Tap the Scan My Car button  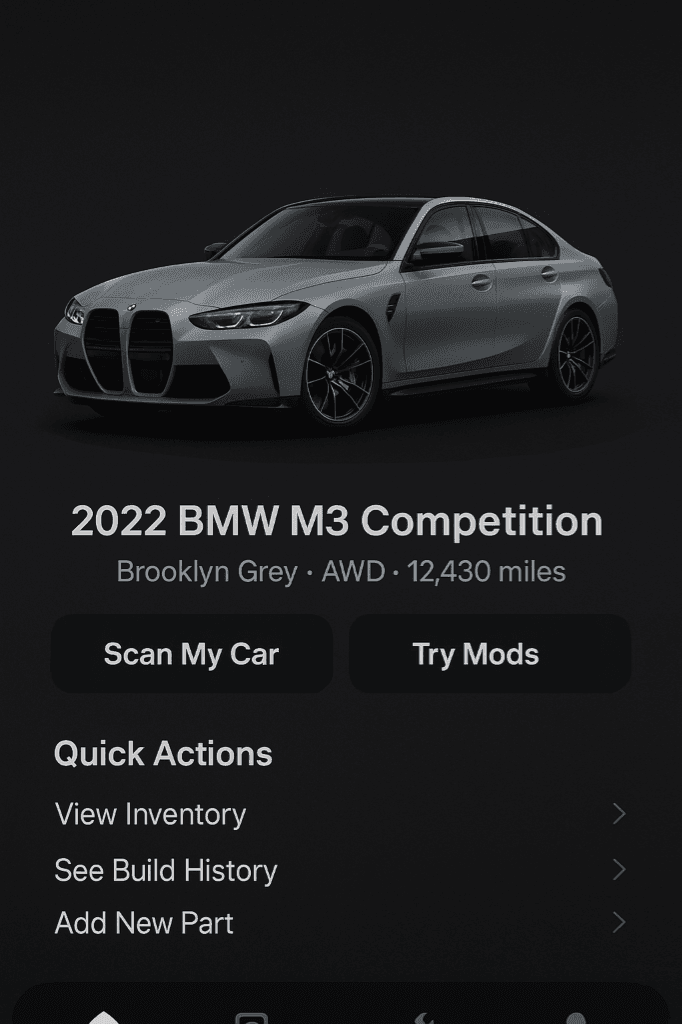191,654
